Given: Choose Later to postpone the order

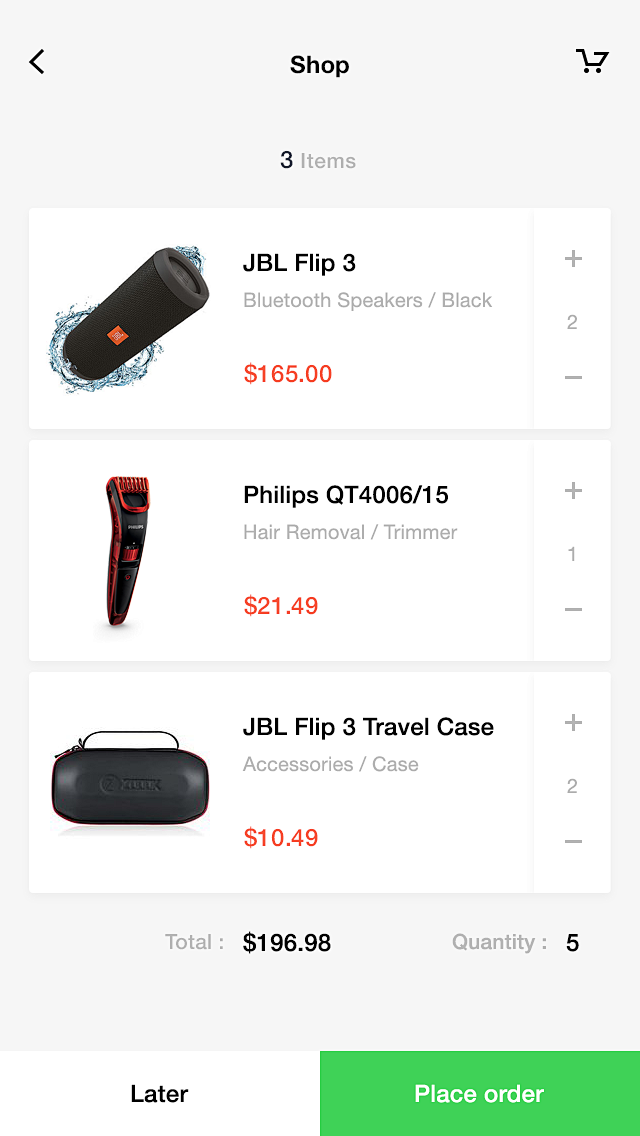Looking at the screenshot, I should (160, 1093).
